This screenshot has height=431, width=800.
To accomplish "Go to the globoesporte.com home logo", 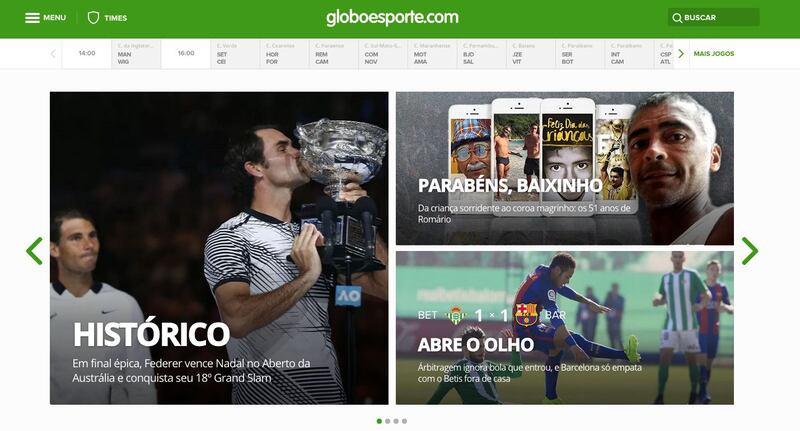I will point(392,17).
